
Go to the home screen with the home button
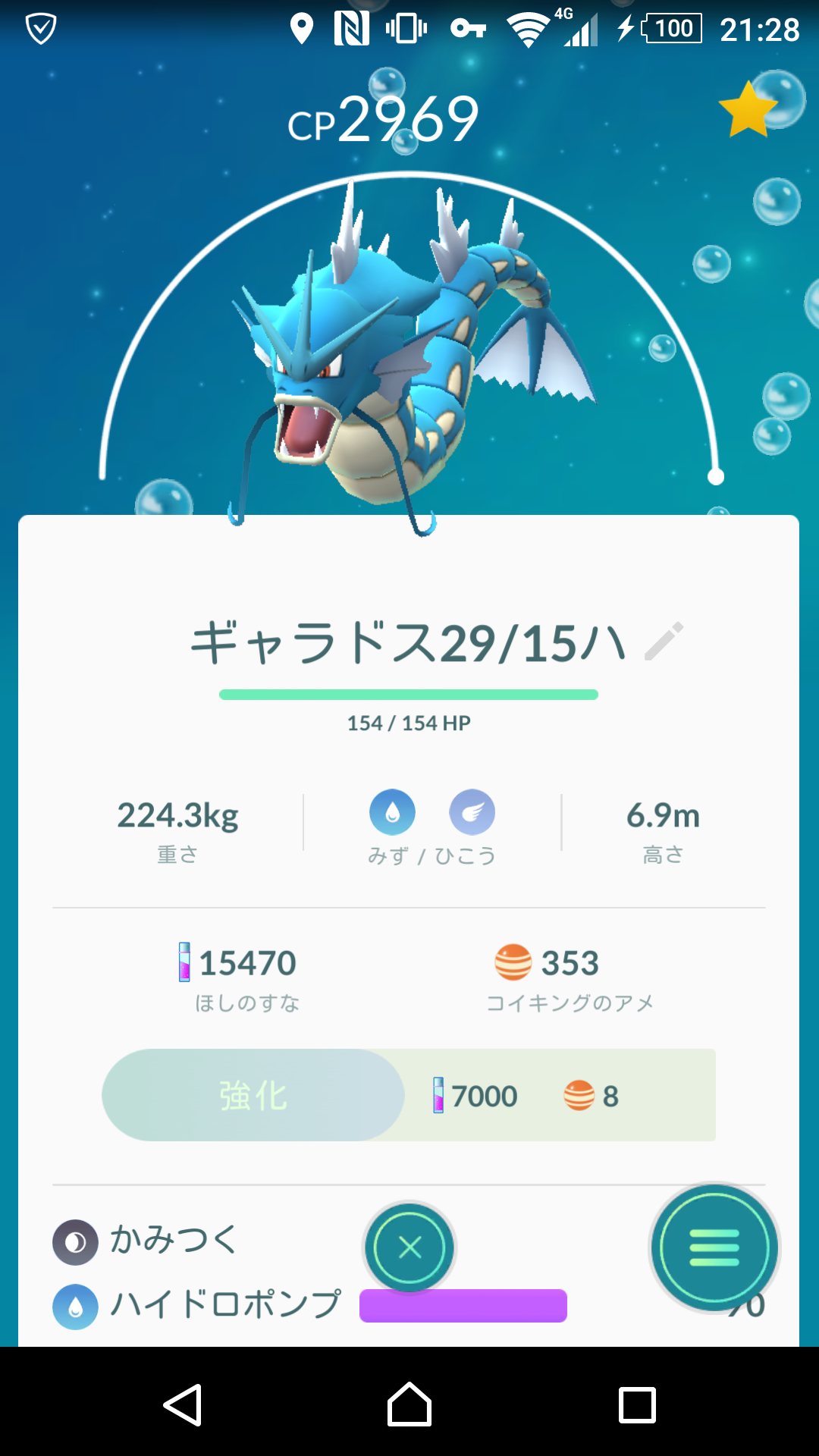click(409, 1404)
